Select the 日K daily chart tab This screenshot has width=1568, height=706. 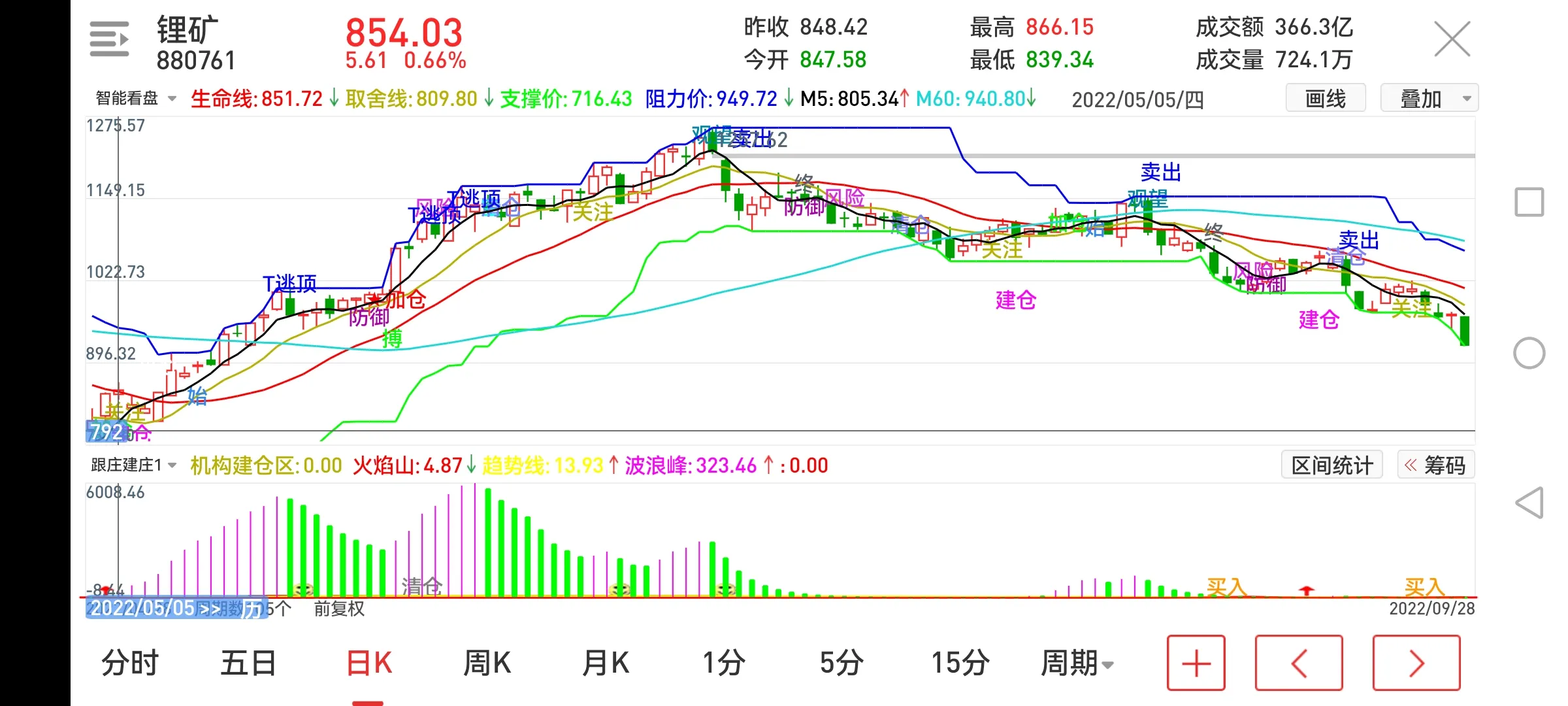pos(369,663)
